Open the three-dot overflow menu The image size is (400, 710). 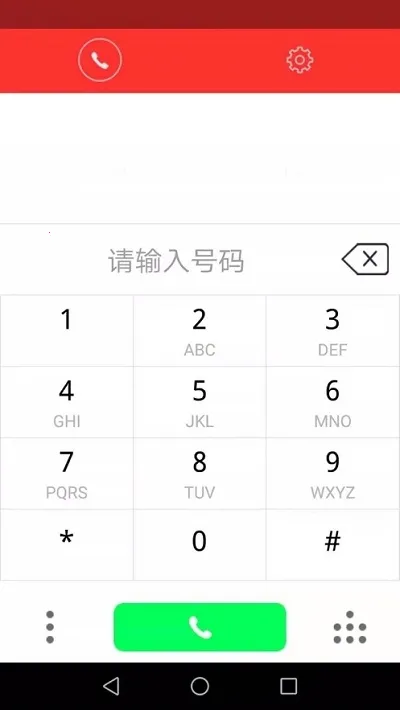click(x=50, y=627)
